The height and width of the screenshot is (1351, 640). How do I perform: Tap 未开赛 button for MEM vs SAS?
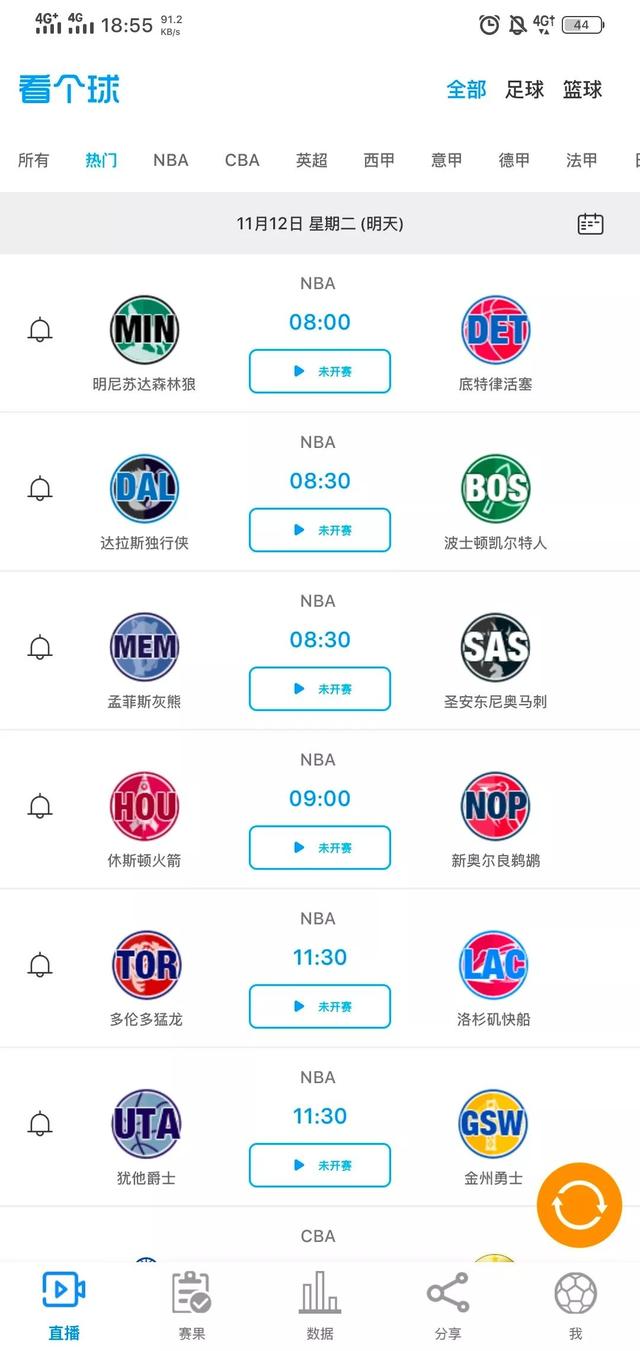tap(320, 689)
